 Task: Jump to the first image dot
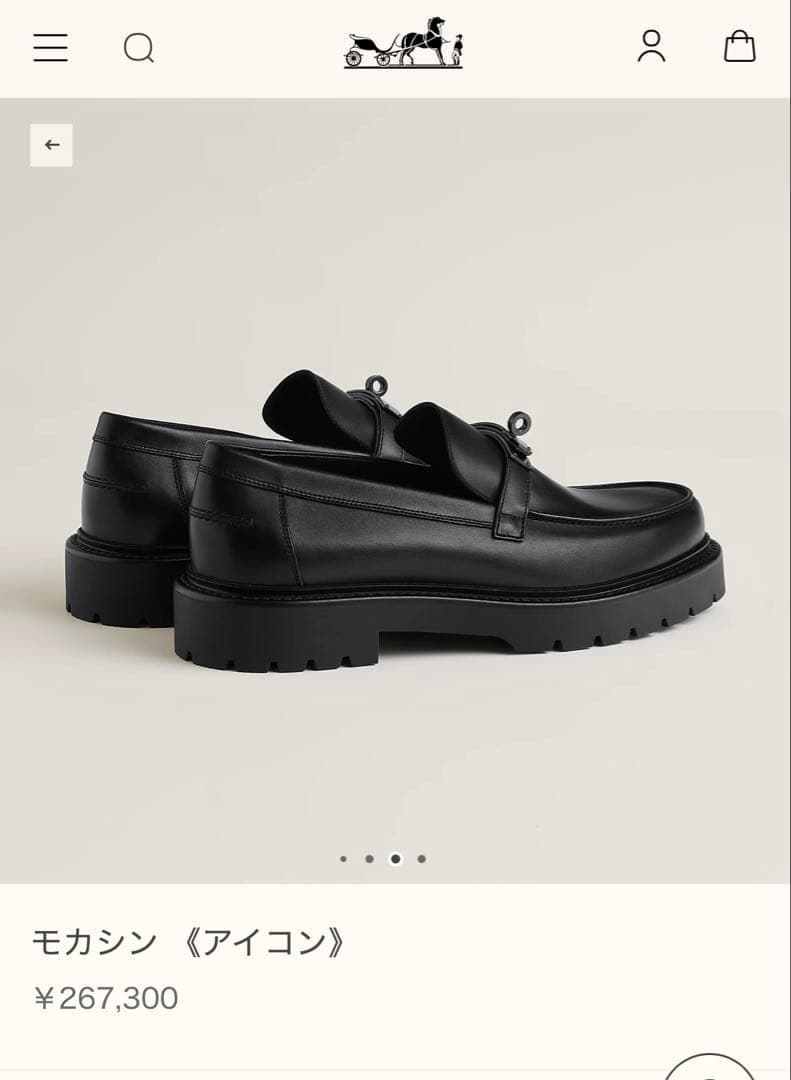coord(343,859)
